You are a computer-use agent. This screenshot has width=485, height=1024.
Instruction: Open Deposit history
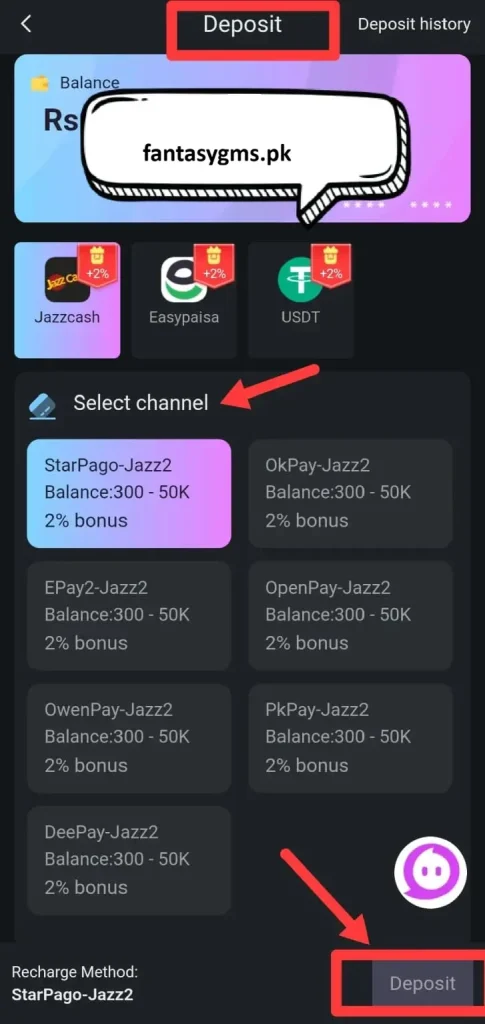tap(414, 24)
